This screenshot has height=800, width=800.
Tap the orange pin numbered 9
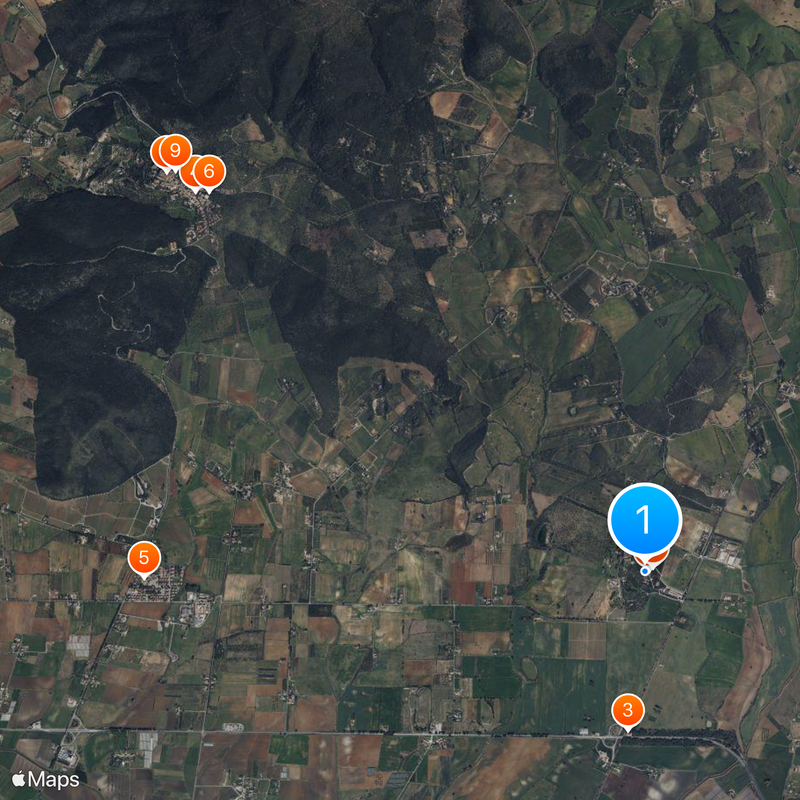coord(175,151)
